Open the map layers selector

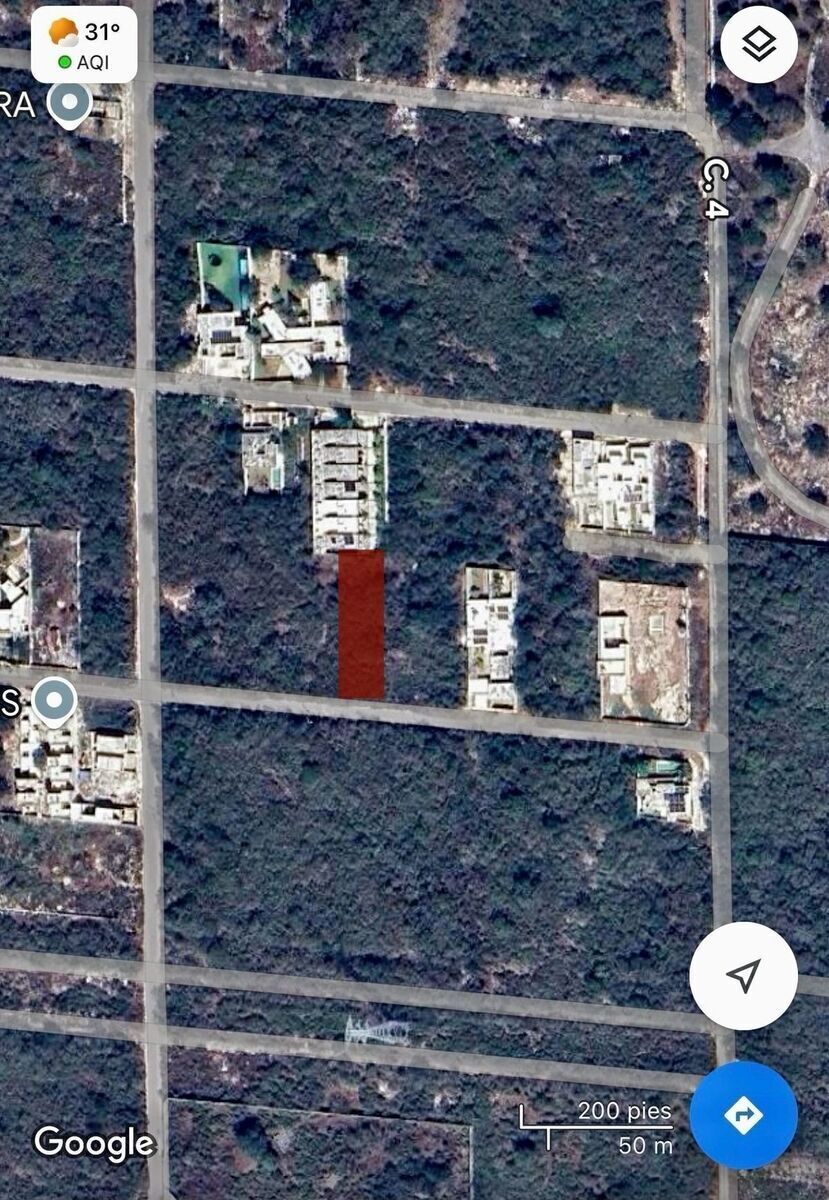coord(759,44)
